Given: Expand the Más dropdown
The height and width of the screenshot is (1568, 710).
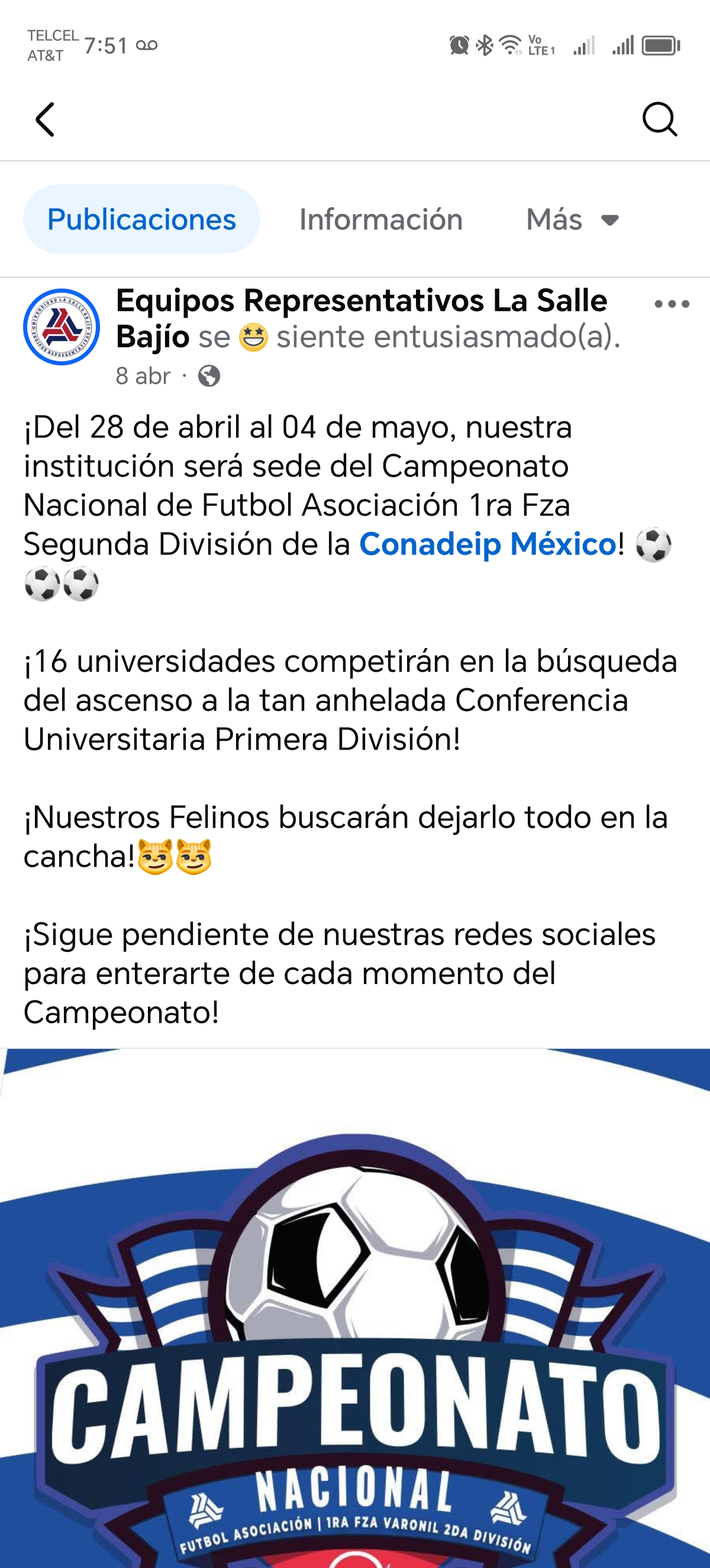Looking at the screenshot, I should [x=572, y=219].
